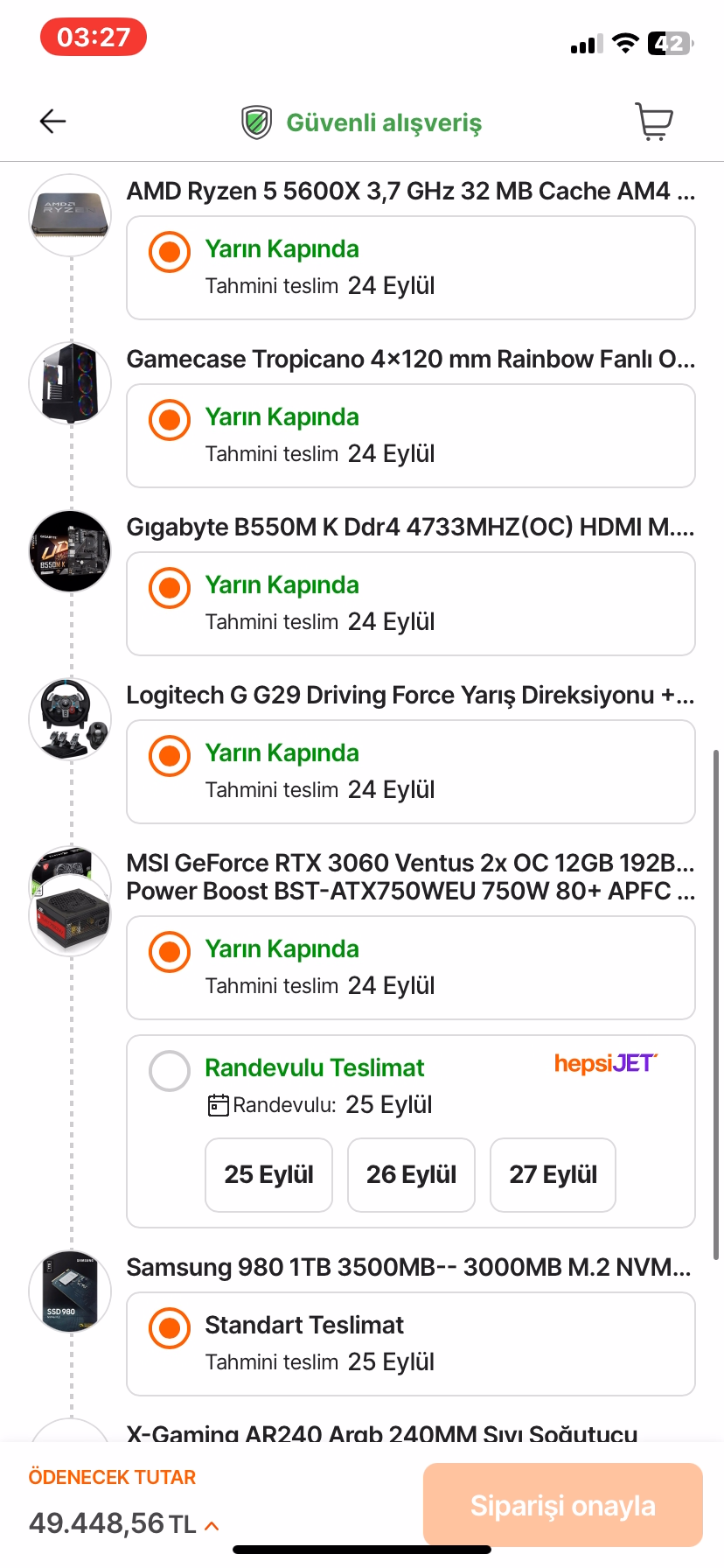Pick the 25 Eylül appointment date

(x=268, y=1175)
